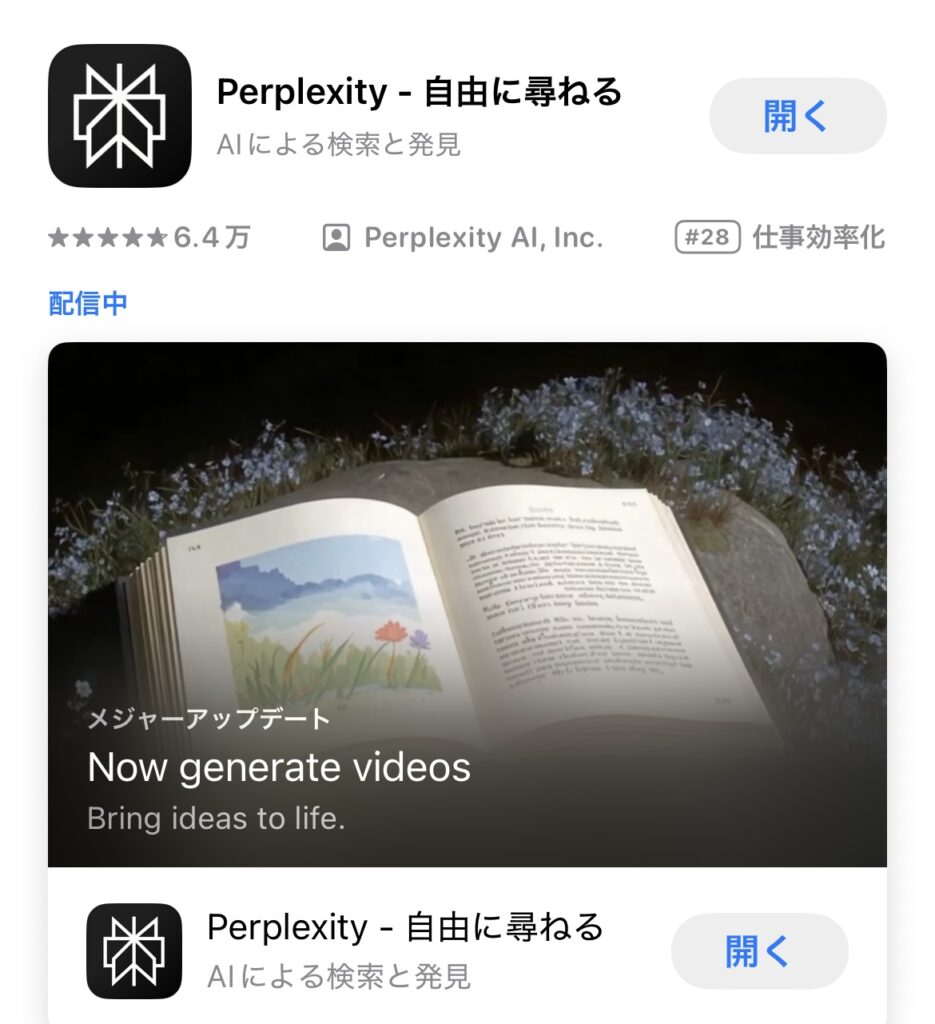
Task: View the 6.4万 star ratings
Action: (x=149, y=238)
